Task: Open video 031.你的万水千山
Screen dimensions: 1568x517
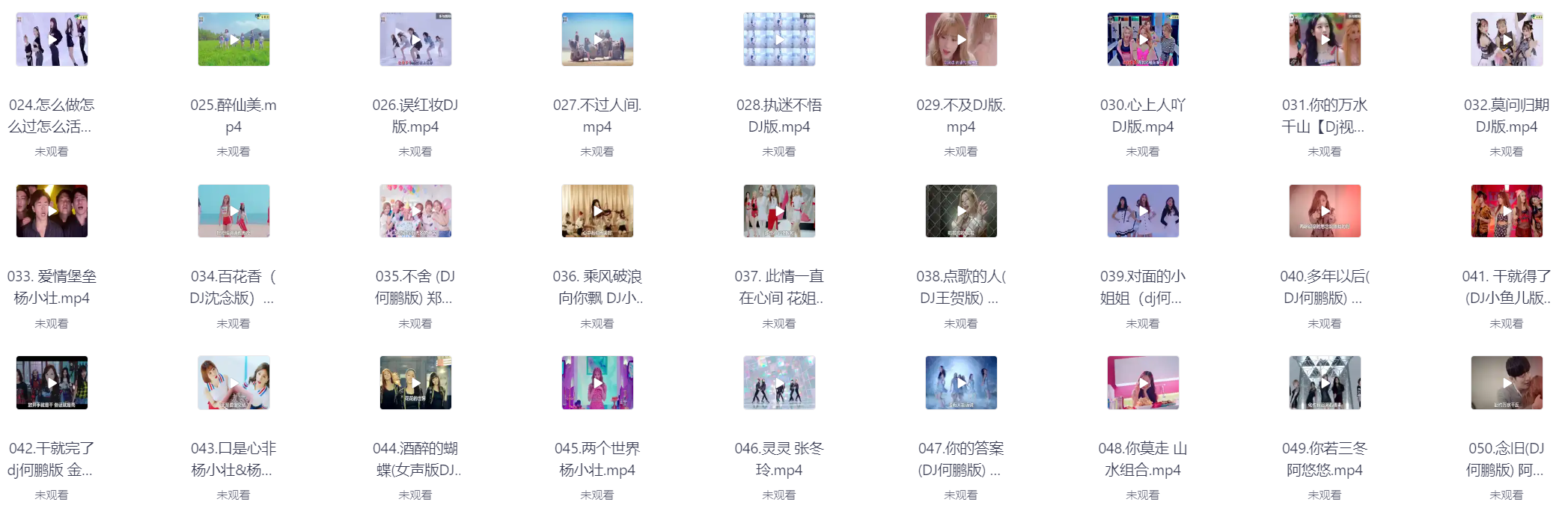Action: click(x=1325, y=40)
